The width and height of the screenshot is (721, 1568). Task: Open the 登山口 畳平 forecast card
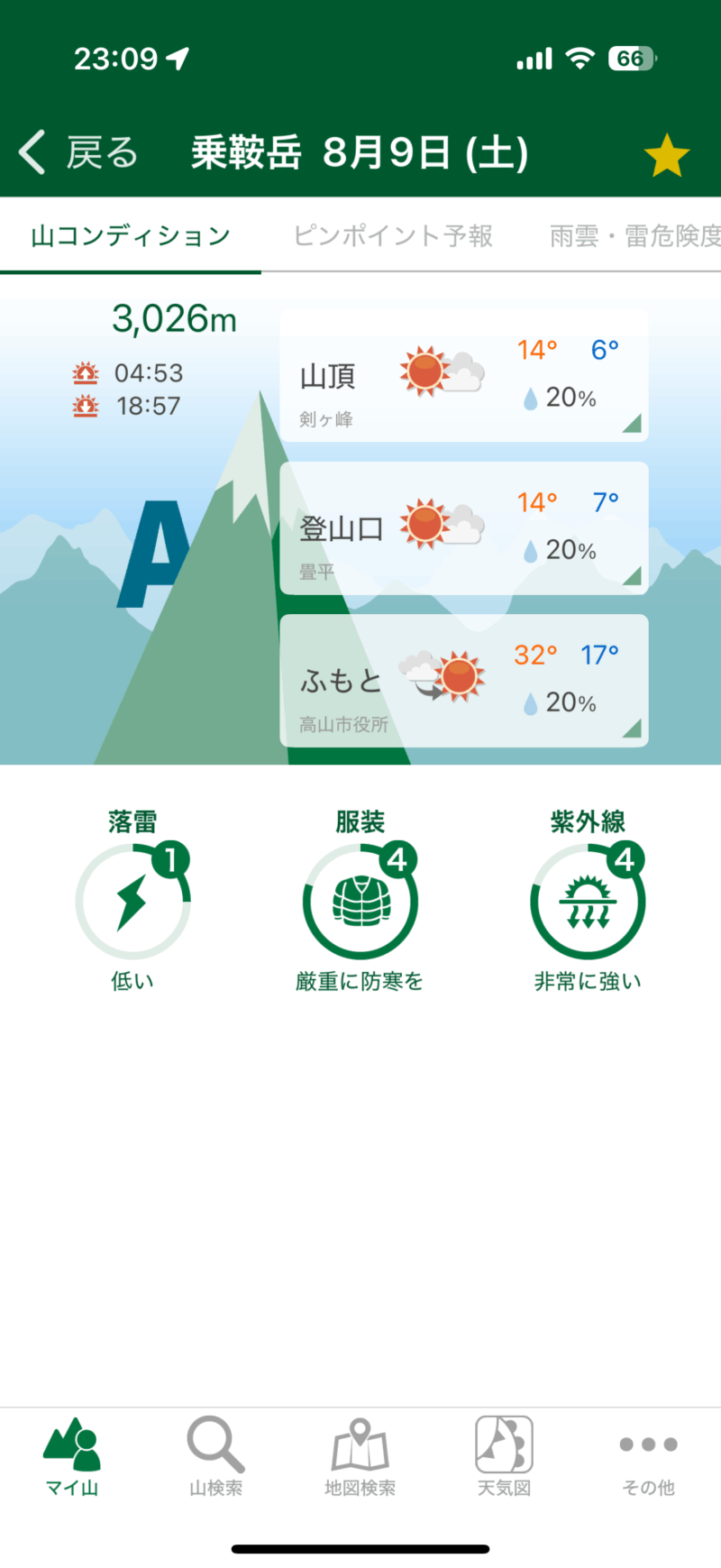pos(464,528)
